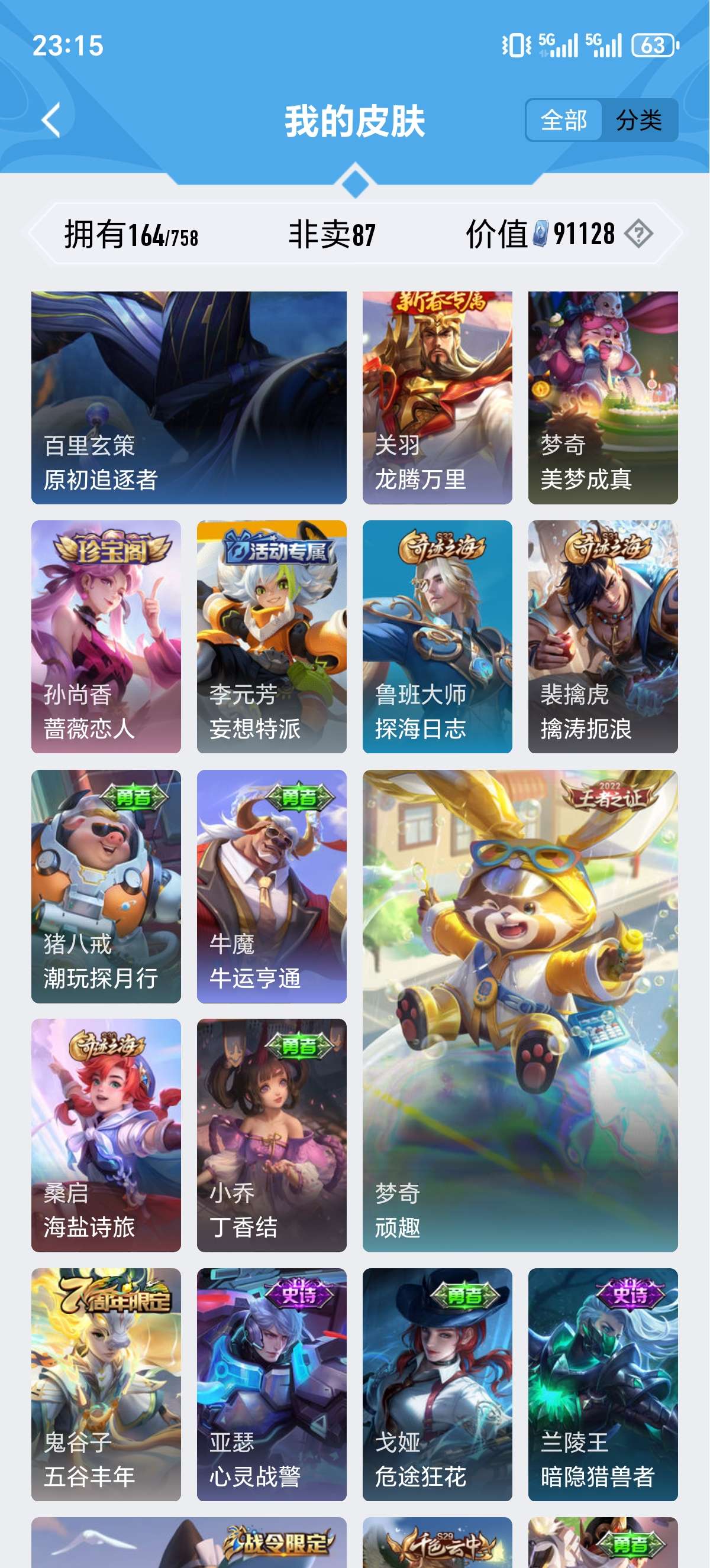The image size is (710, 1568).
Task: Open 鬼谷子 五谷丰年 skin
Action: pos(106,1385)
